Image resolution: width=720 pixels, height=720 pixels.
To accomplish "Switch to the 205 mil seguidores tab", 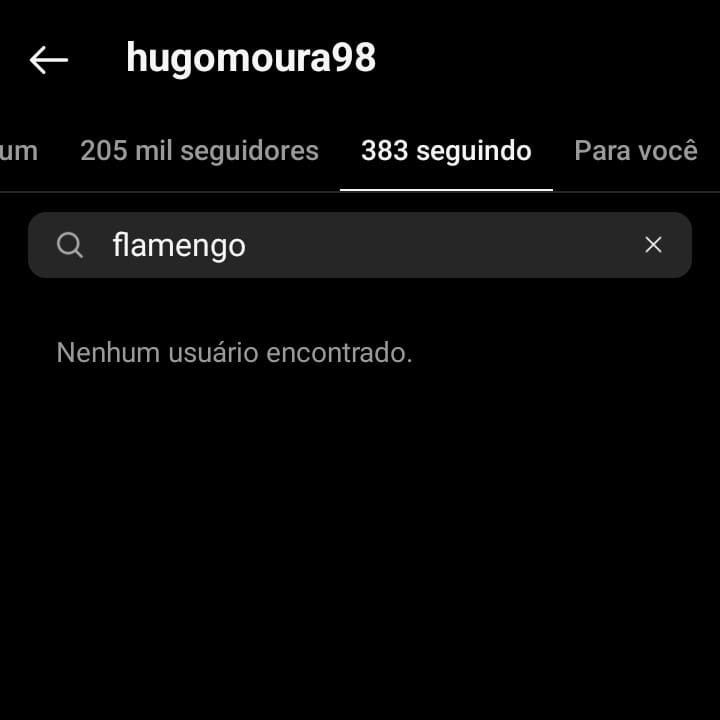I will coord(199,151).
